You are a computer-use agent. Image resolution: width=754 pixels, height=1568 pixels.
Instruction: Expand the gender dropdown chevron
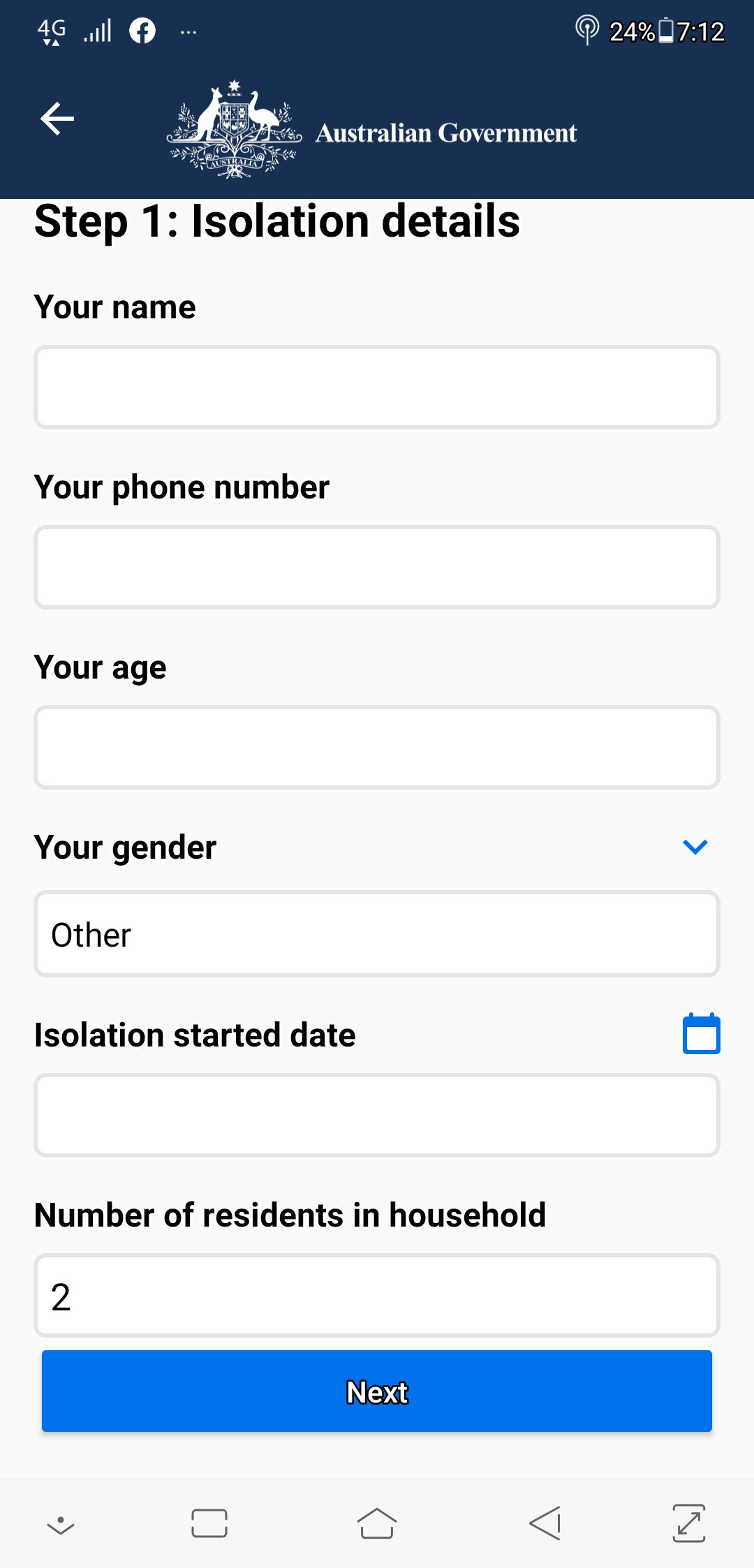pos(695,847)
